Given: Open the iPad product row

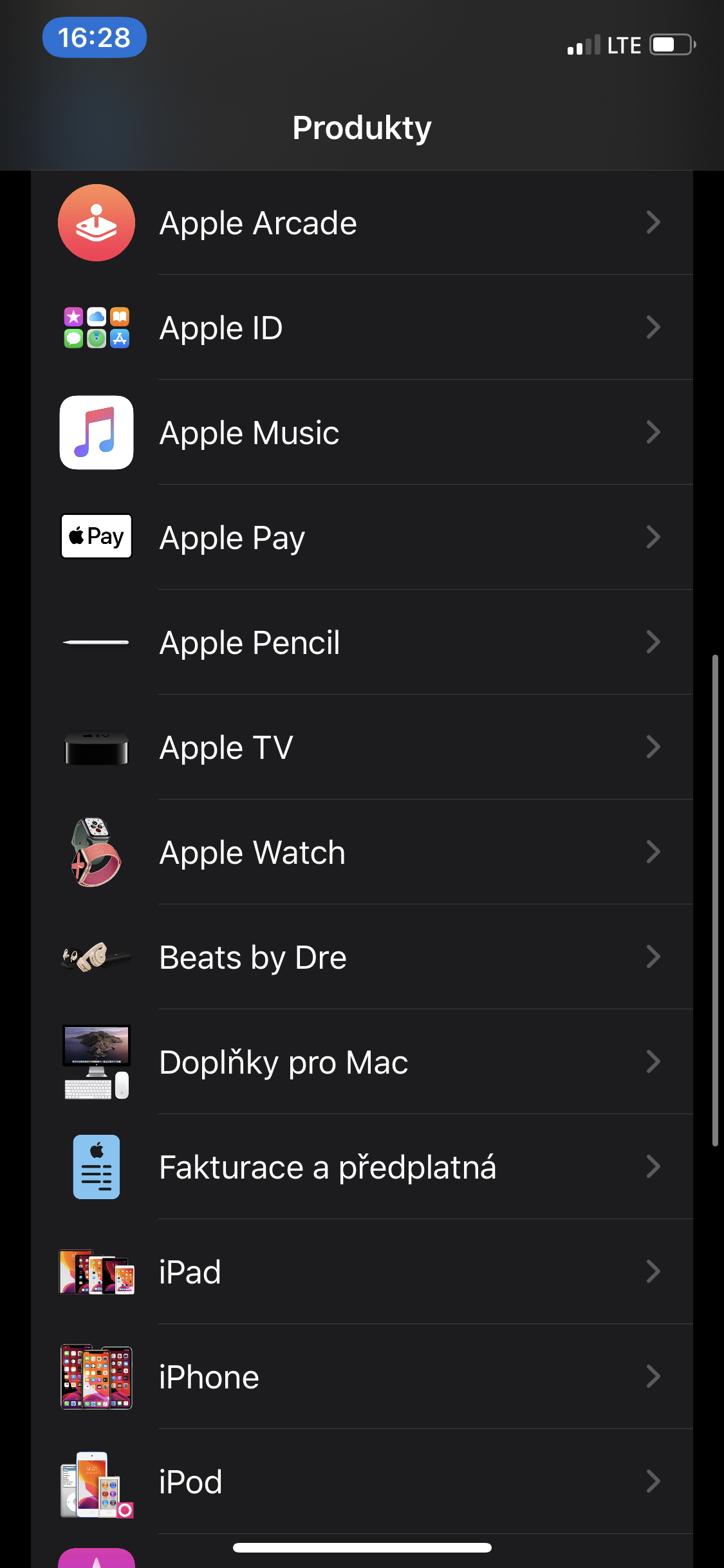Looking at the screenshot, I should pyautogui.click(x=360, y=1272).
